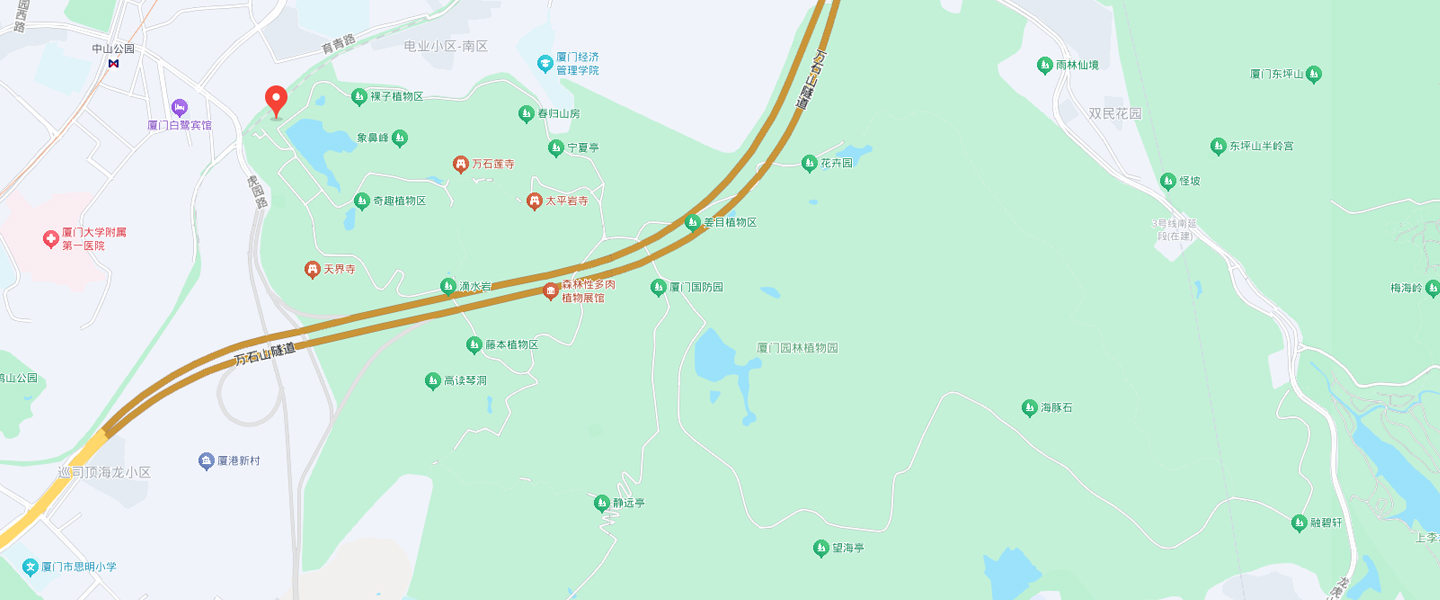The image size is (1440, 600).
Task: Open the 融碧轩 scenic marker
Action: tap(1299, 523)
